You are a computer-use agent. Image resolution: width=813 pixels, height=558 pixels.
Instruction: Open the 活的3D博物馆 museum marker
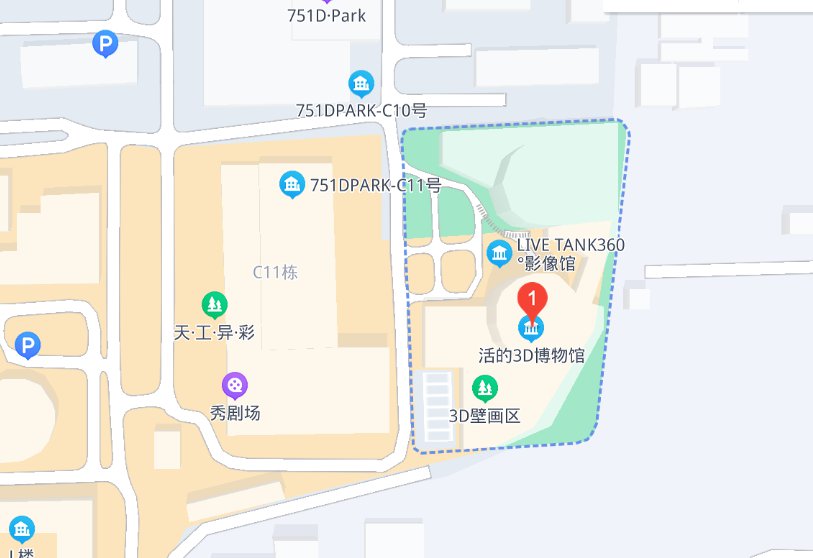(531, 328)
